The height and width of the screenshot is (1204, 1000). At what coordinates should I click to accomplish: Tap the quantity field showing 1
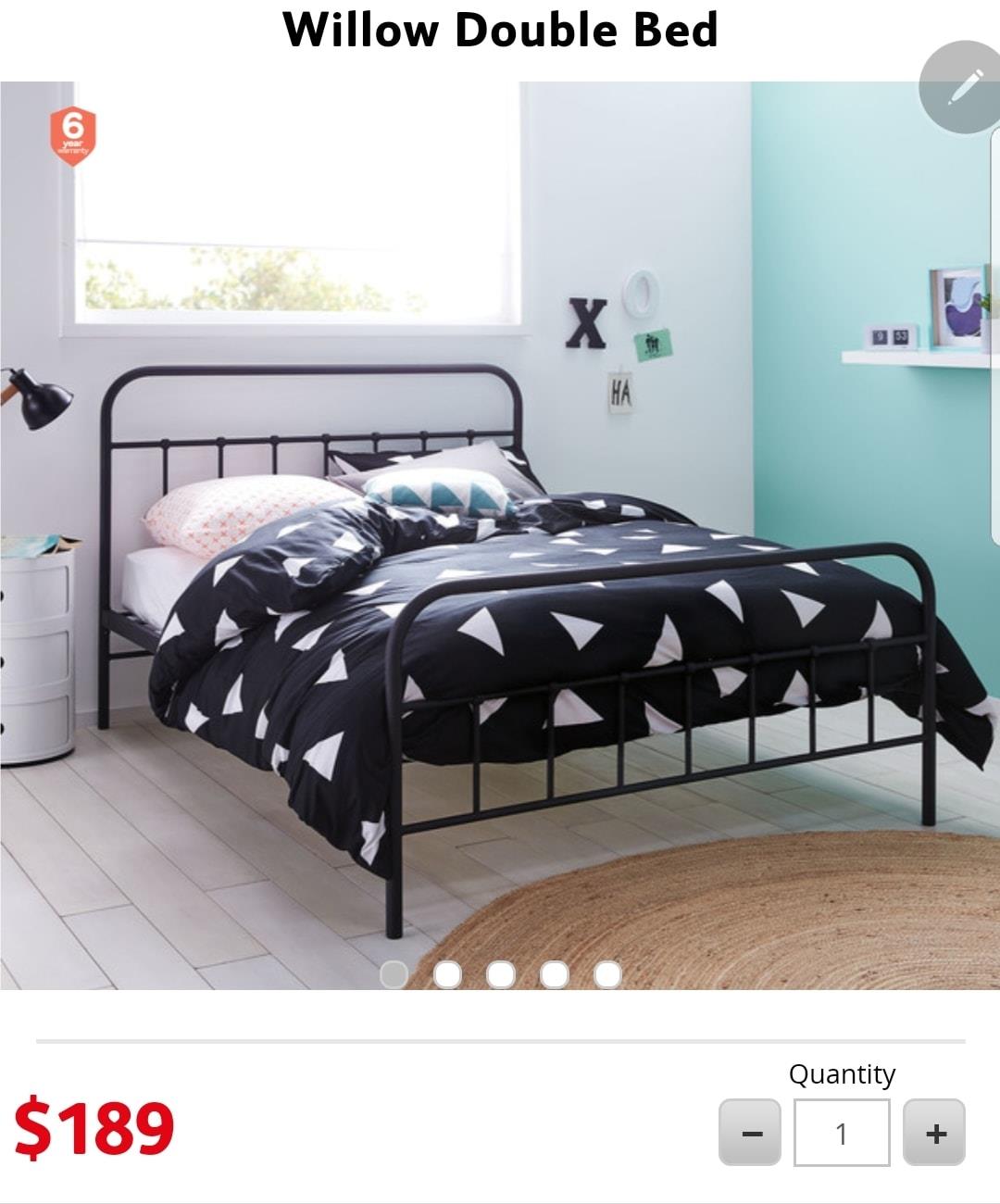[842, 1133]
